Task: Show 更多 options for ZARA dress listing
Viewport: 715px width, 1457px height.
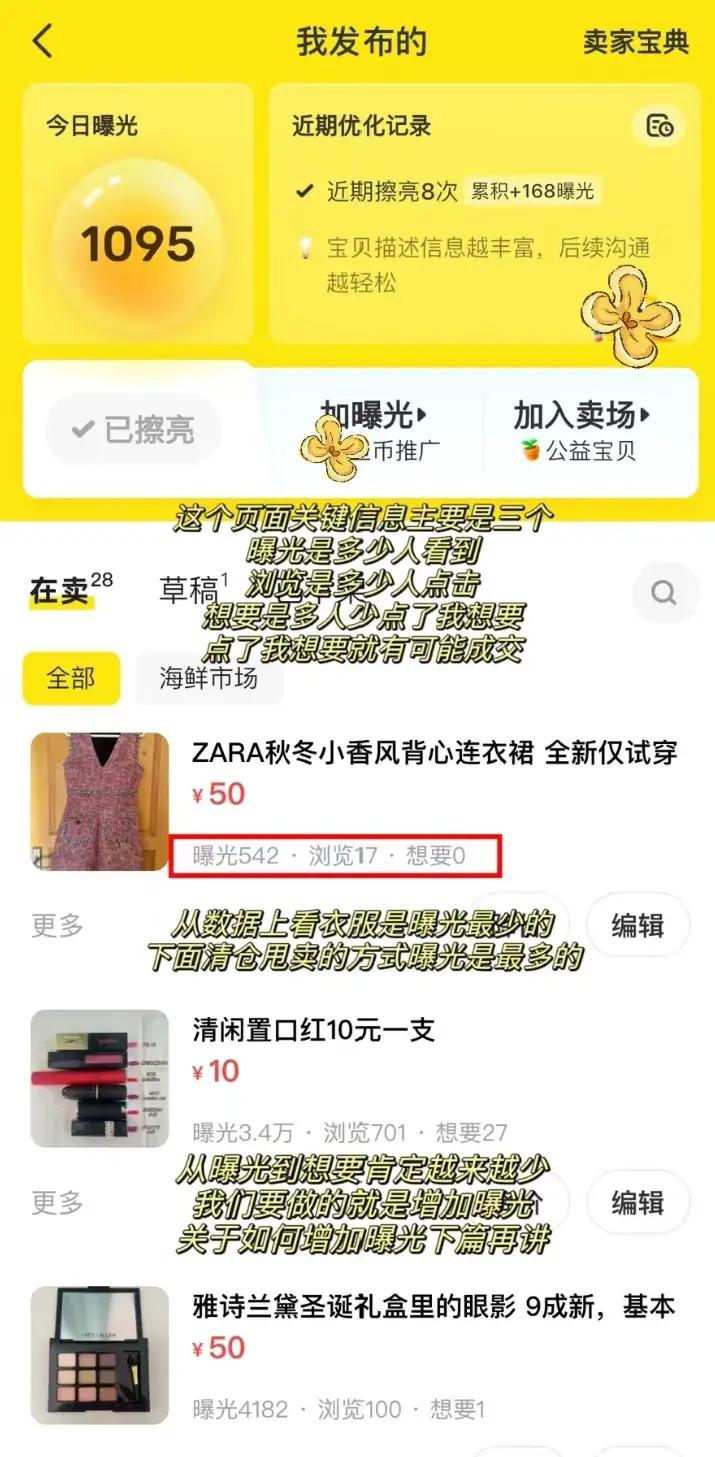Action: 57,926
